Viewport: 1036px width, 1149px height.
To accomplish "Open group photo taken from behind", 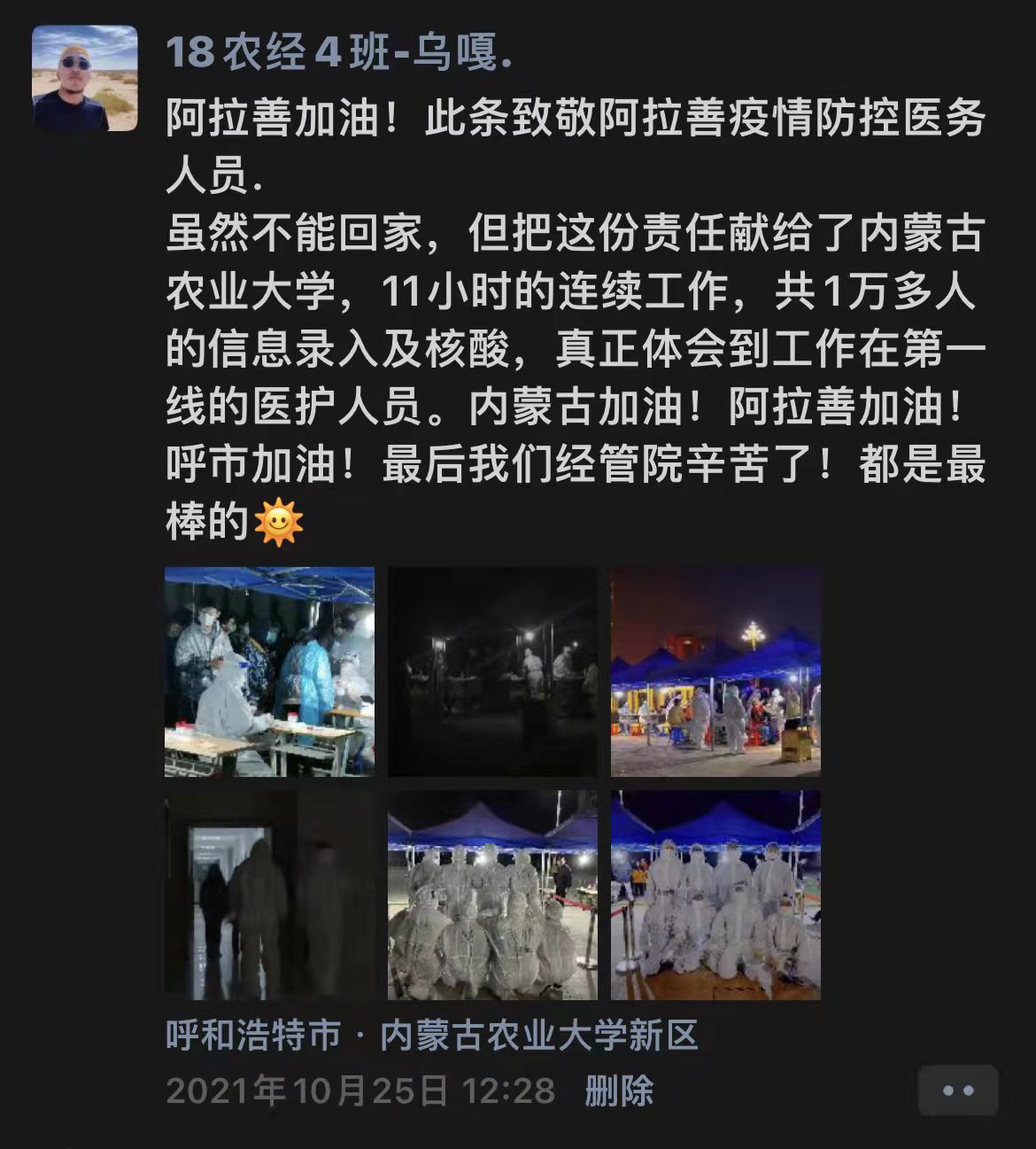I will point(492,895).
